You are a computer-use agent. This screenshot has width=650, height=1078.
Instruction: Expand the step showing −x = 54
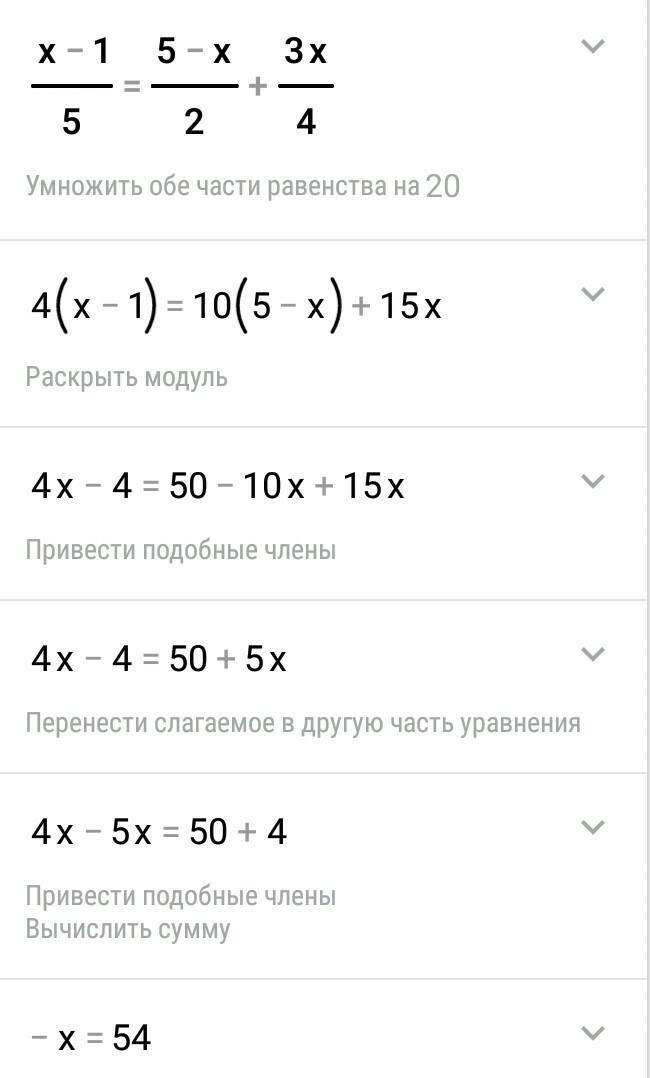[593, 1033]
